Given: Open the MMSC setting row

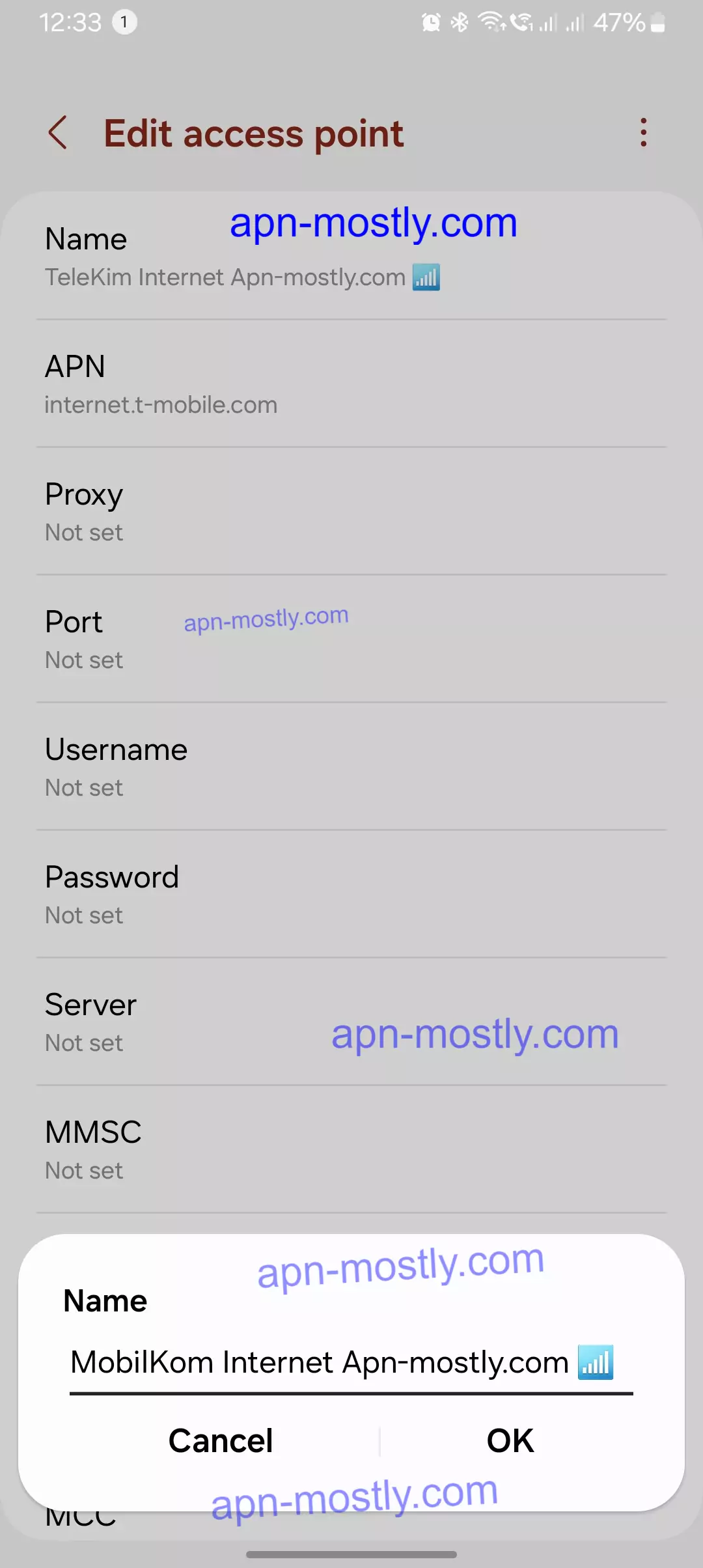Looking at the screenshot, I should pyautogui.click(x=351, y=1150).
